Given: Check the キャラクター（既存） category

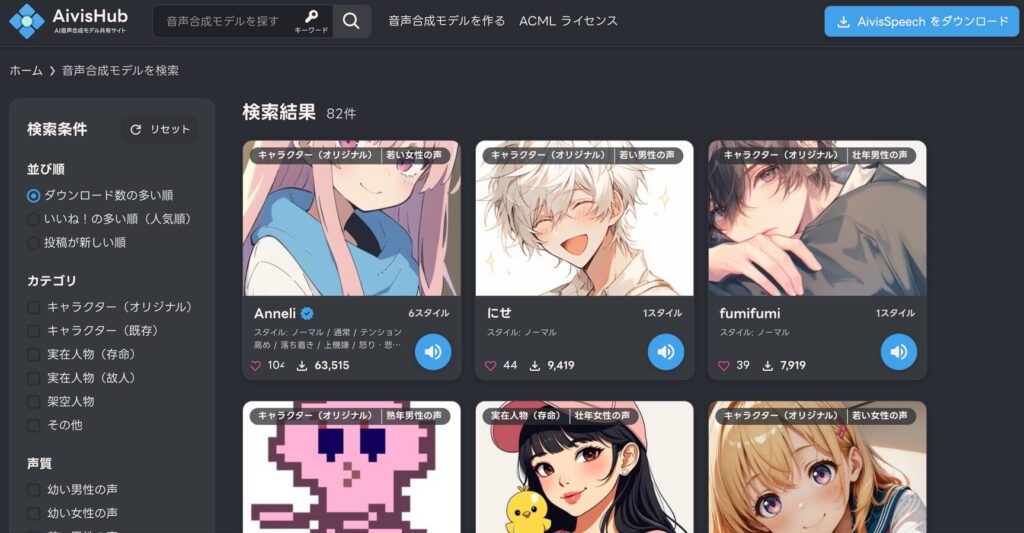Looking at the screenshot, I should 34,330.
